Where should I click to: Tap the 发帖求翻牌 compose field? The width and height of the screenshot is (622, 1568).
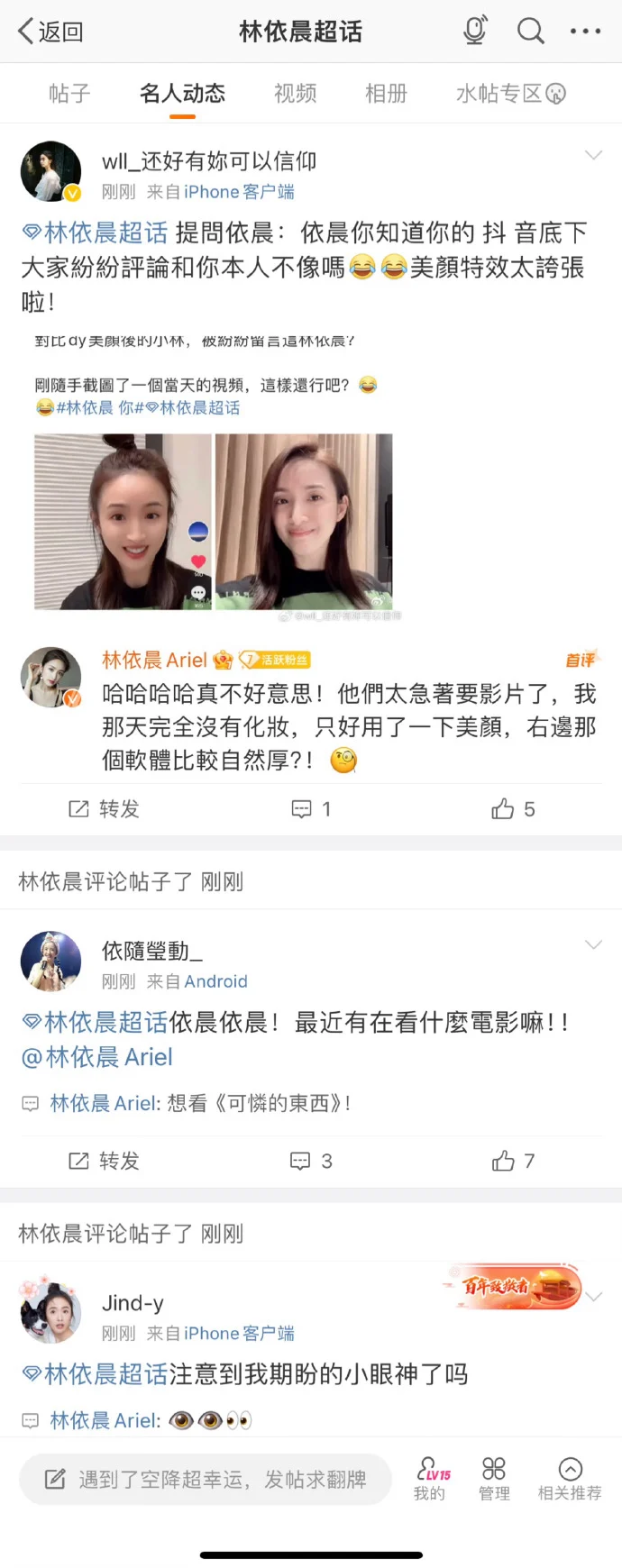[206, 1479]
